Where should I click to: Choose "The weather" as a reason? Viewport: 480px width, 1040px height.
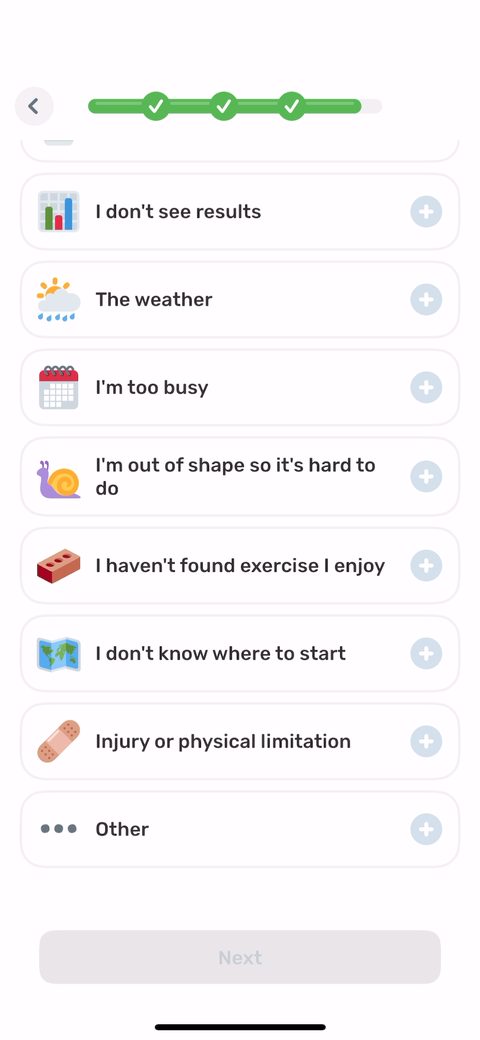point(240,300)
